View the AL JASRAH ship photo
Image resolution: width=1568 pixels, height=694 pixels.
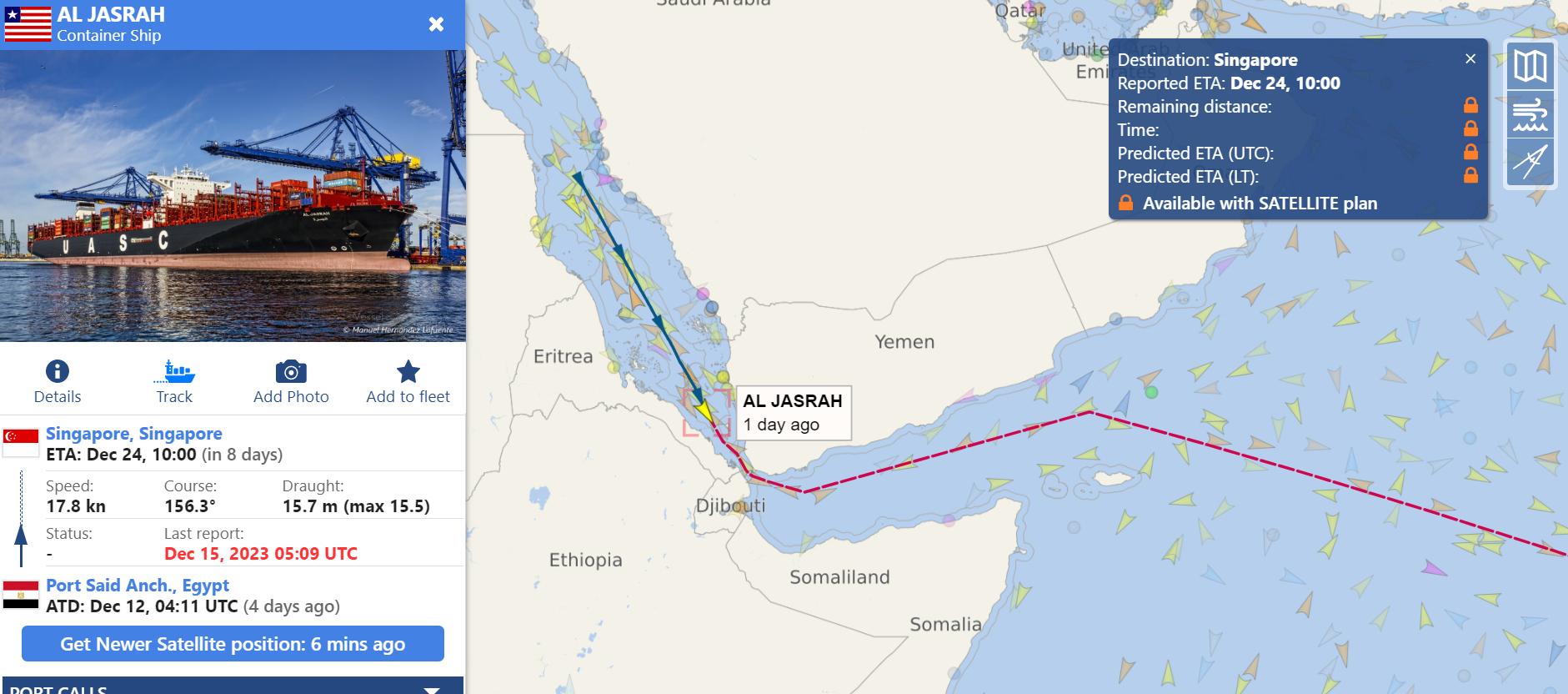coord(233,196)
